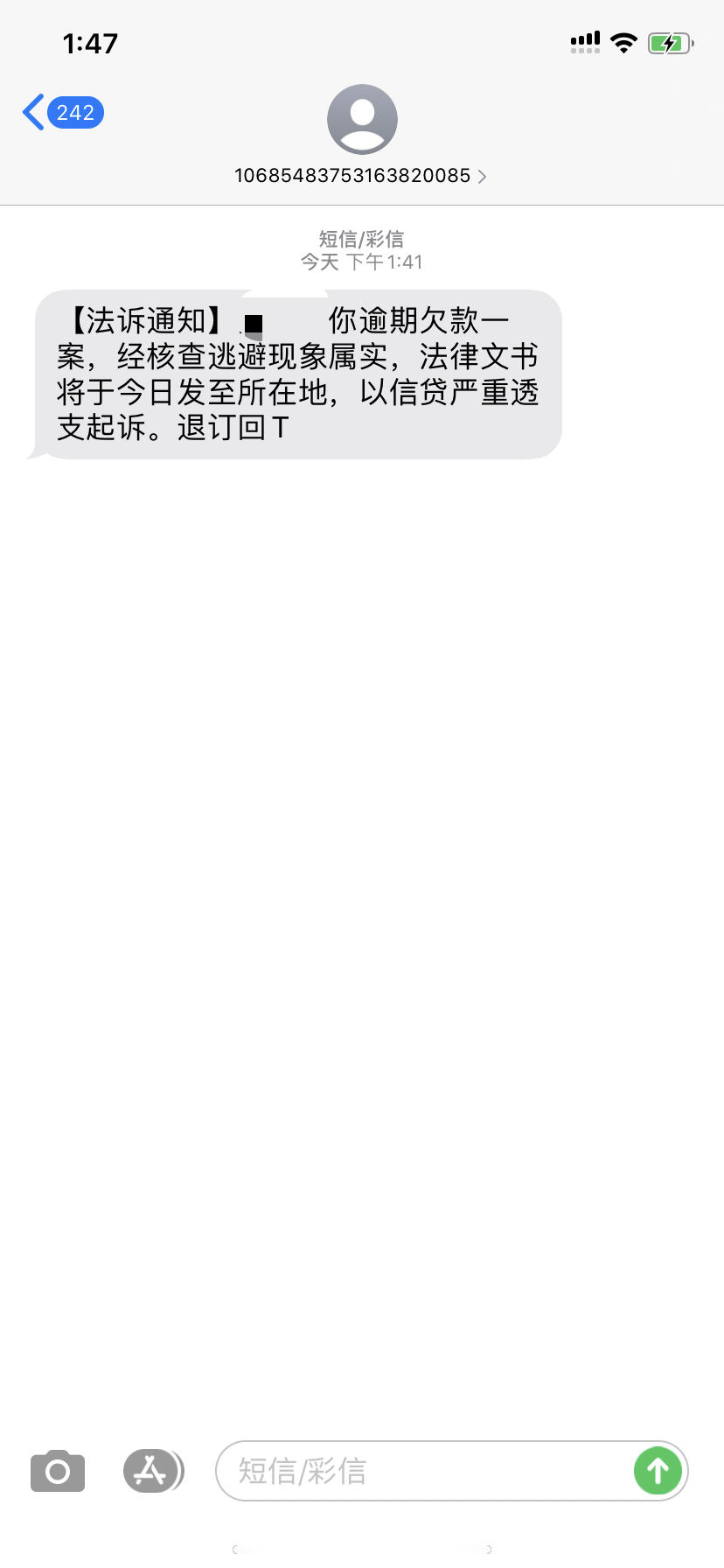
Task: Open the camera icon beside the message field
Action: (x=56, y=1471)
